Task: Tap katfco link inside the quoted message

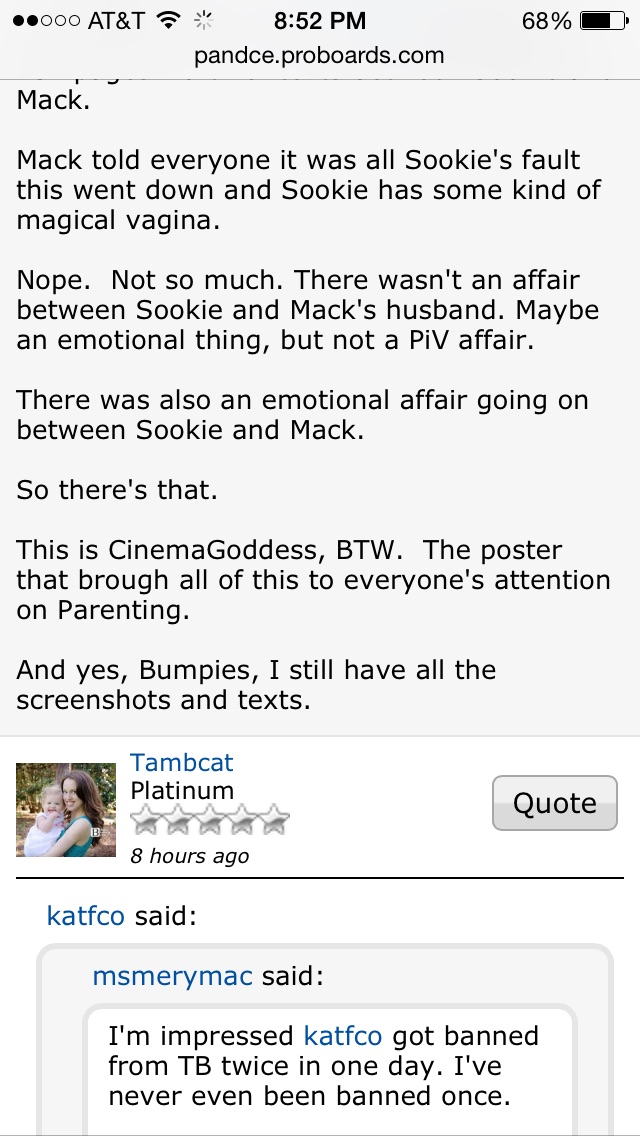Action: point(342,1036)
